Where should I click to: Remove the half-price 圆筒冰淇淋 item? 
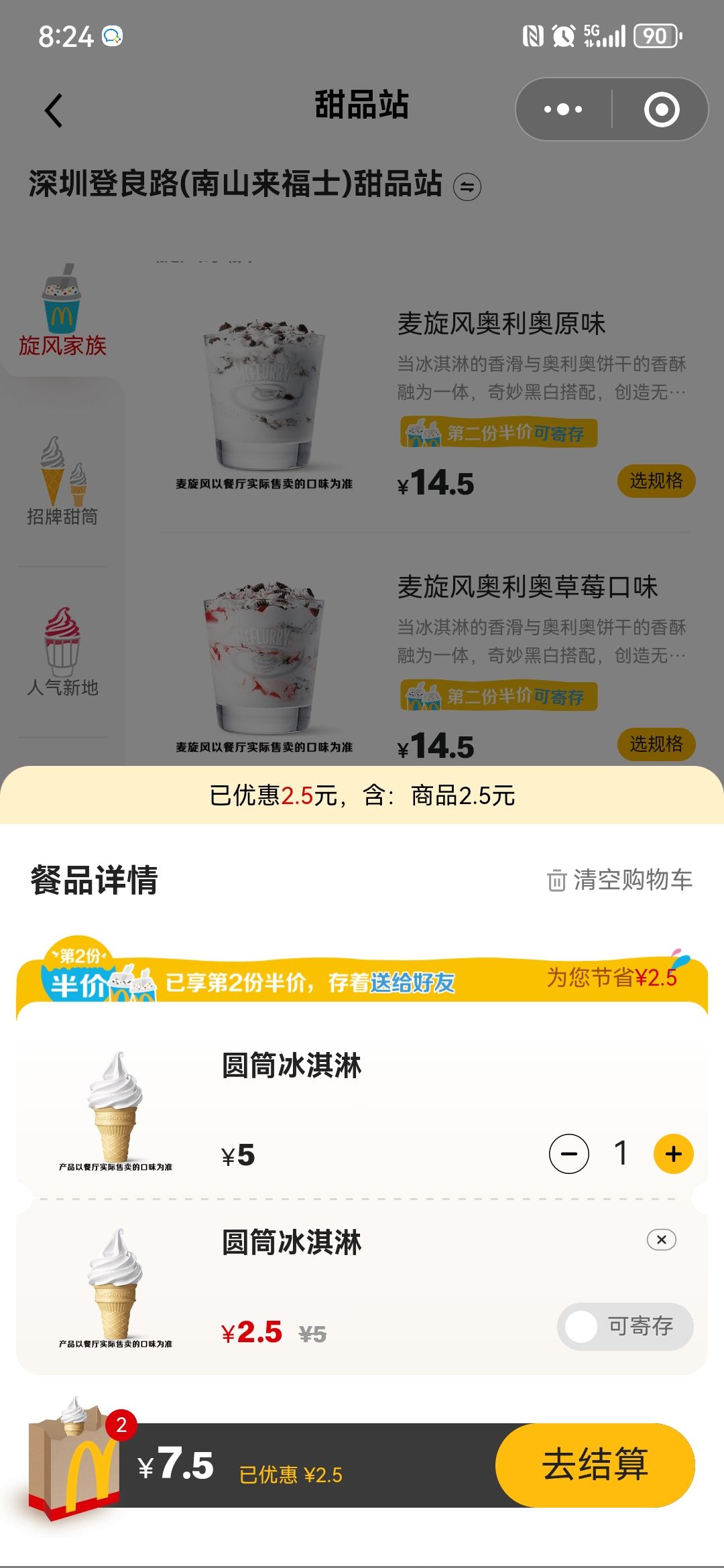point(661,1240)
